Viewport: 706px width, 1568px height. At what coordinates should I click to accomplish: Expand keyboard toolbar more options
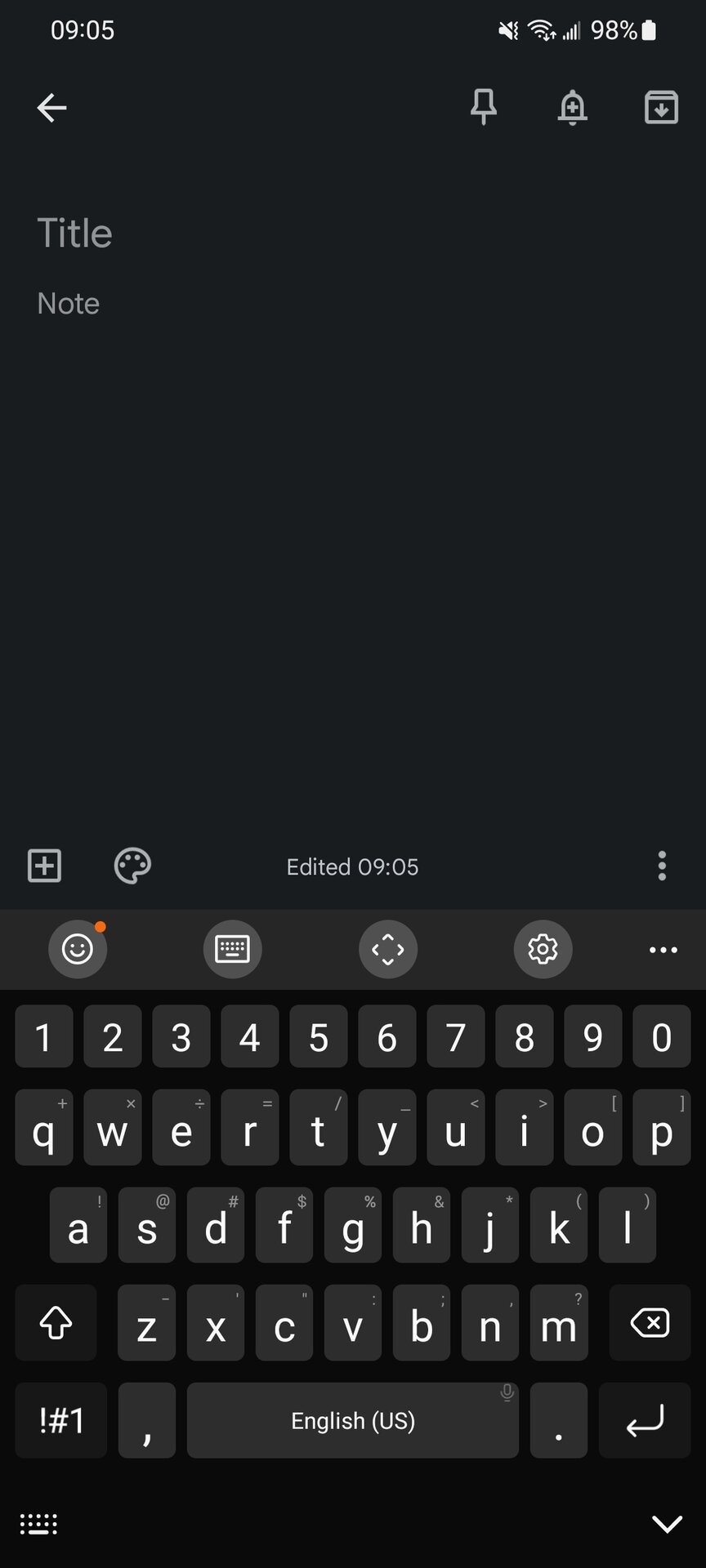663,950
